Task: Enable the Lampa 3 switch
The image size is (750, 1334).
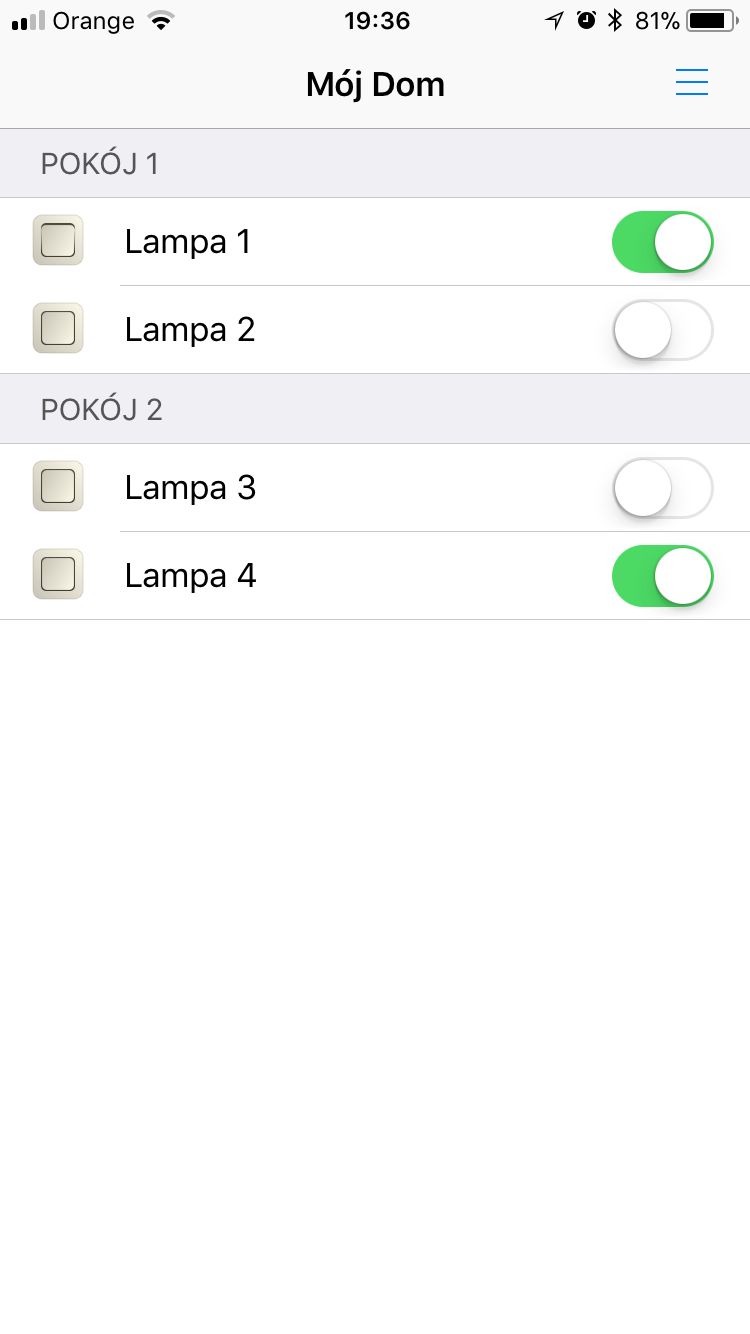Action: coord(662,488)
